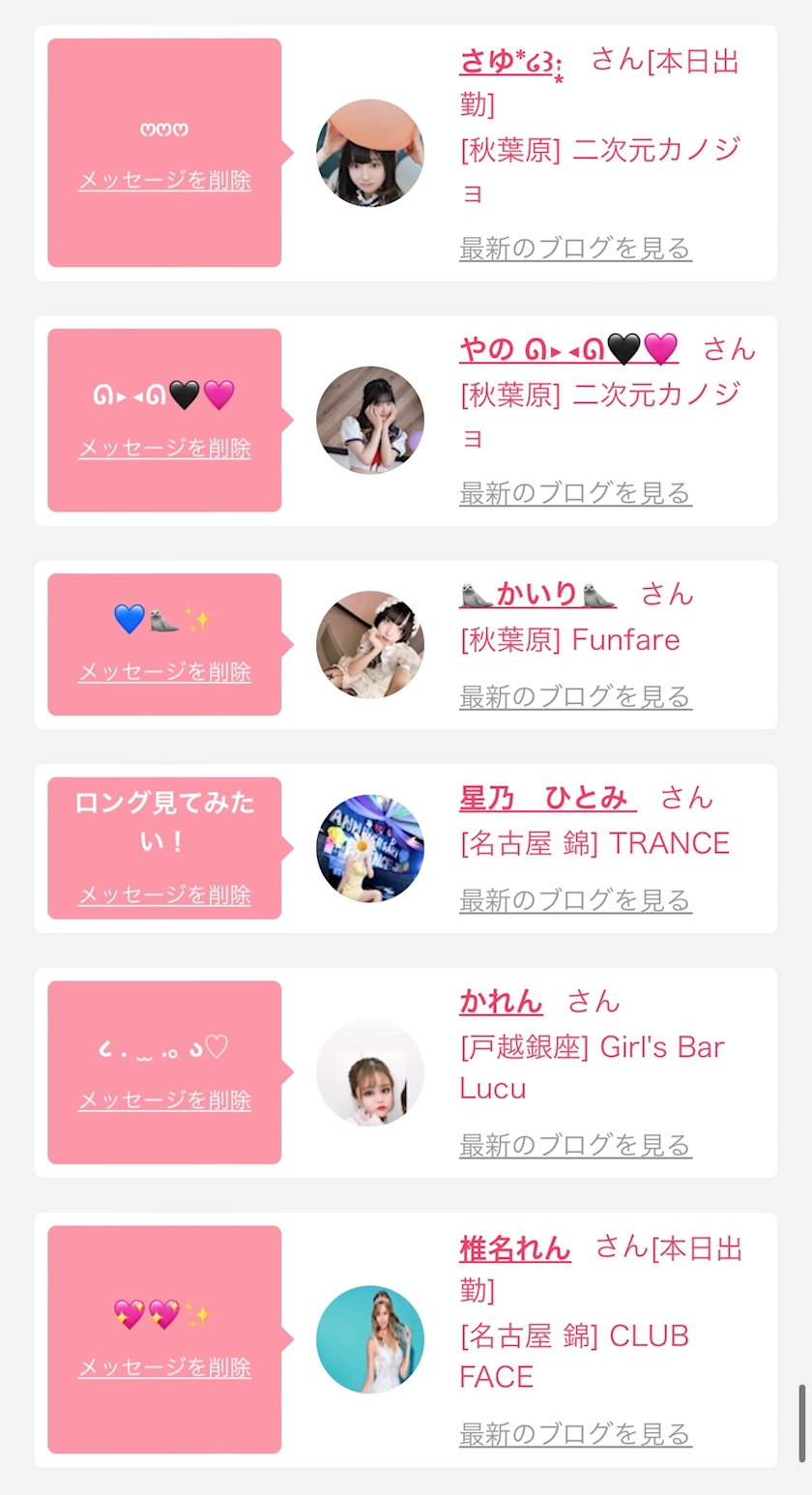The height and width of the screenshot is (1495, 812).
Task: View 椎名れん's latest blog
Action: click(575, 1433)
